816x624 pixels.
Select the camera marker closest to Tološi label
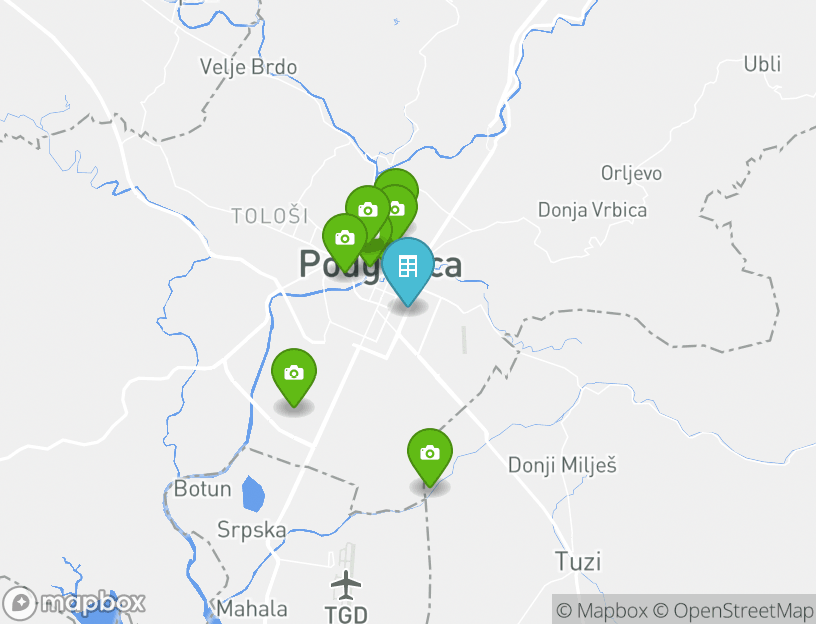click(344, 239)
